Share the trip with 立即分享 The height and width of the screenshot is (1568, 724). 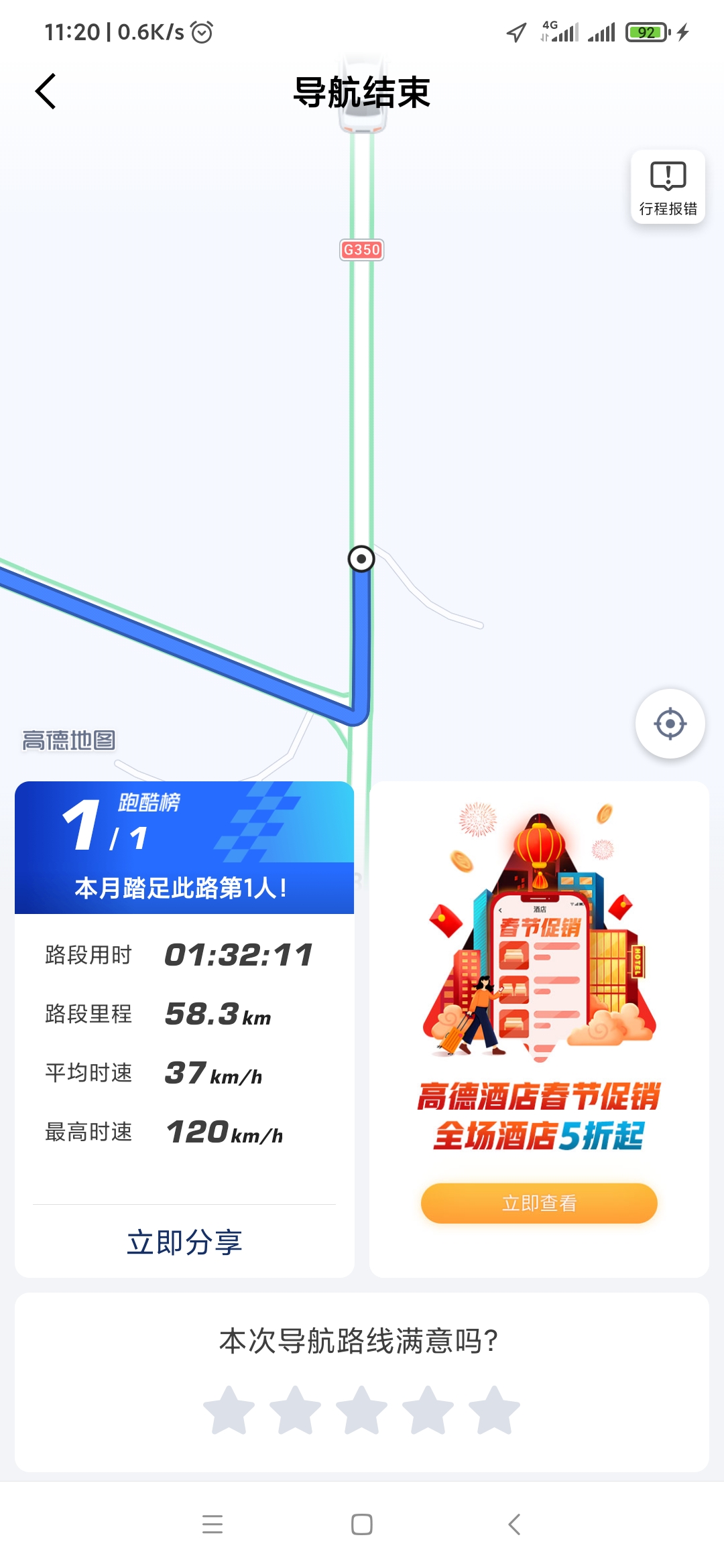click(184, 1242)
